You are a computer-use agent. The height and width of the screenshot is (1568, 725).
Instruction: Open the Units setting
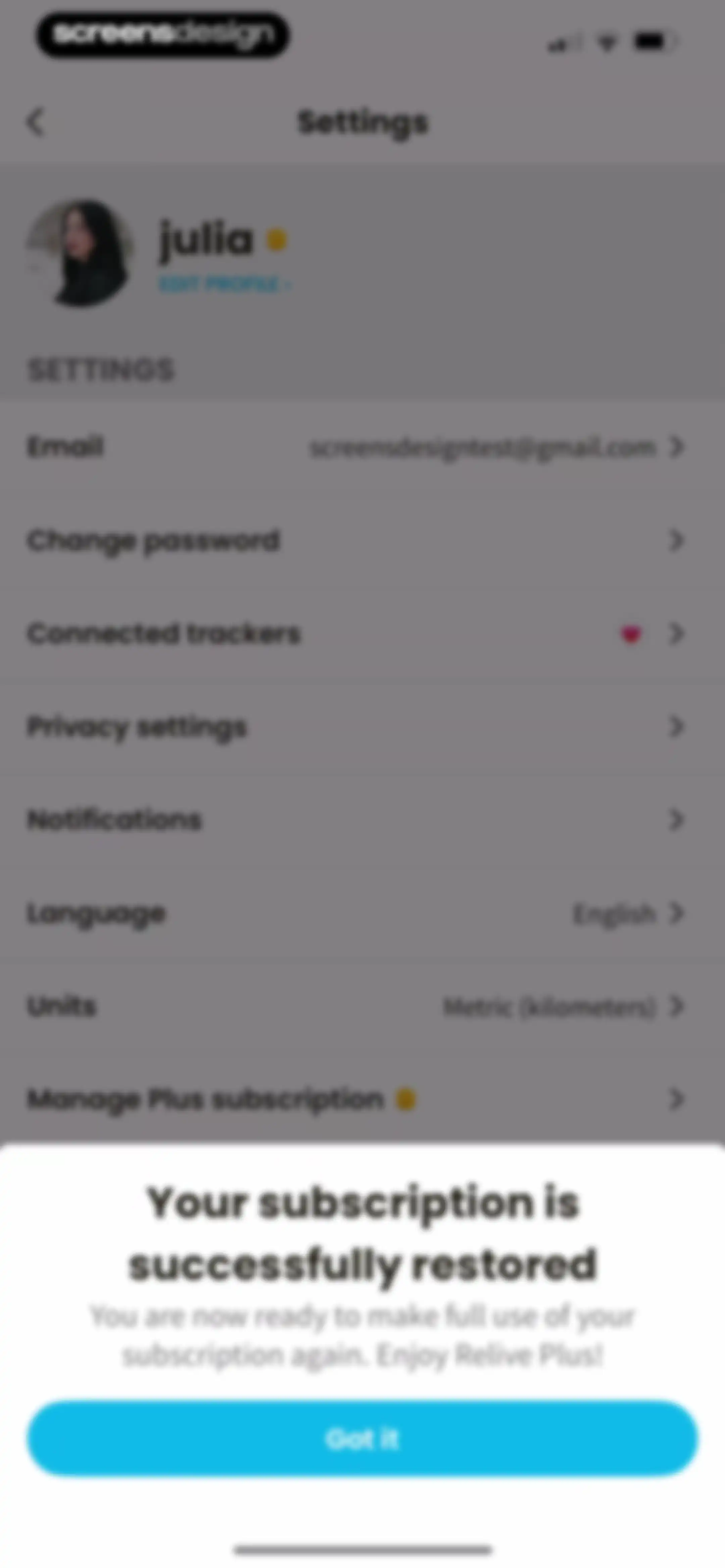point(362,1006)
